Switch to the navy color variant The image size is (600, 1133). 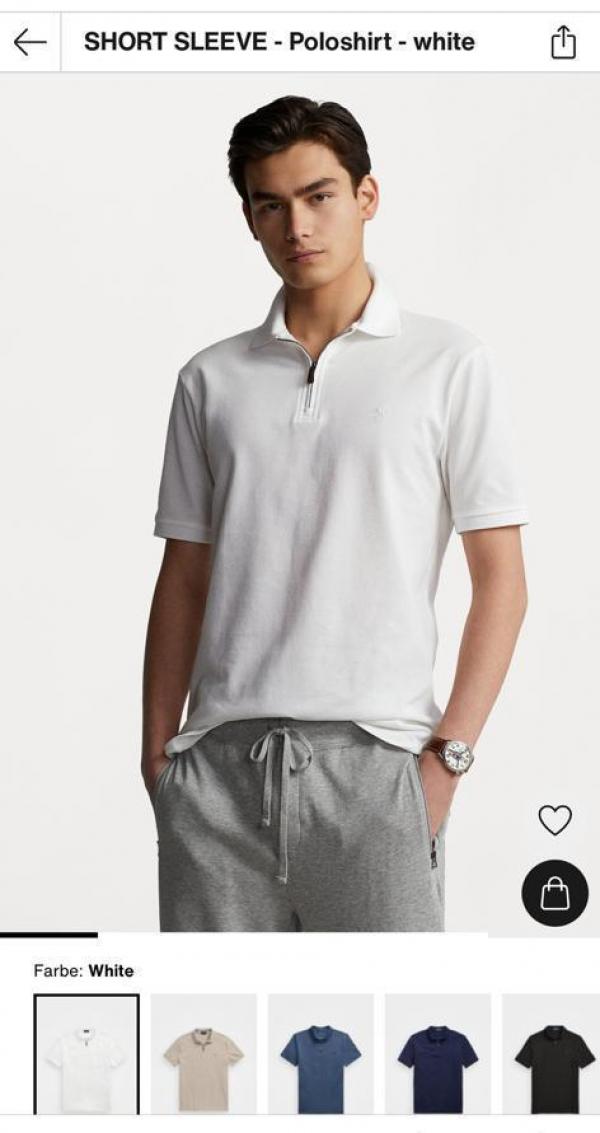tap(437, 1053)
